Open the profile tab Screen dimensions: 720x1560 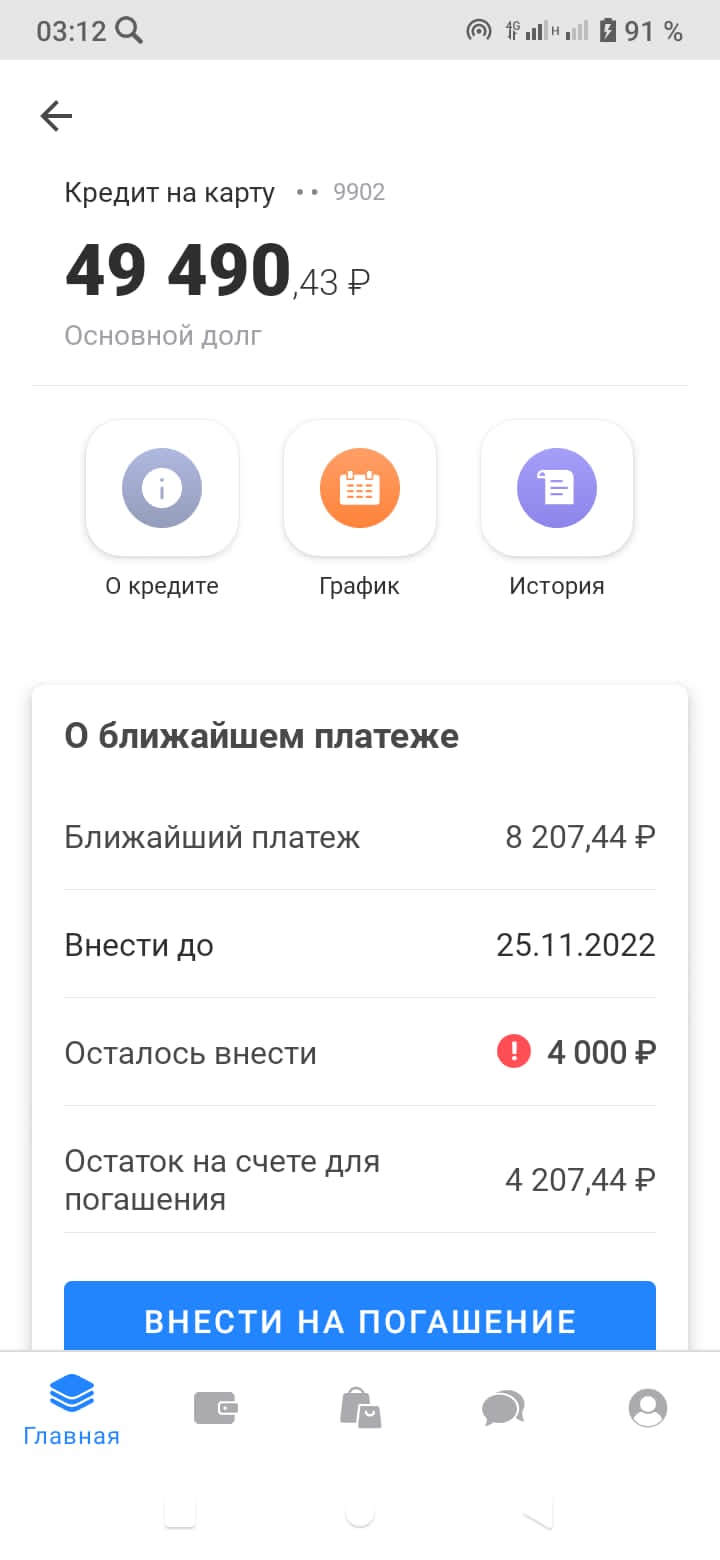[x=648, y=1408]
